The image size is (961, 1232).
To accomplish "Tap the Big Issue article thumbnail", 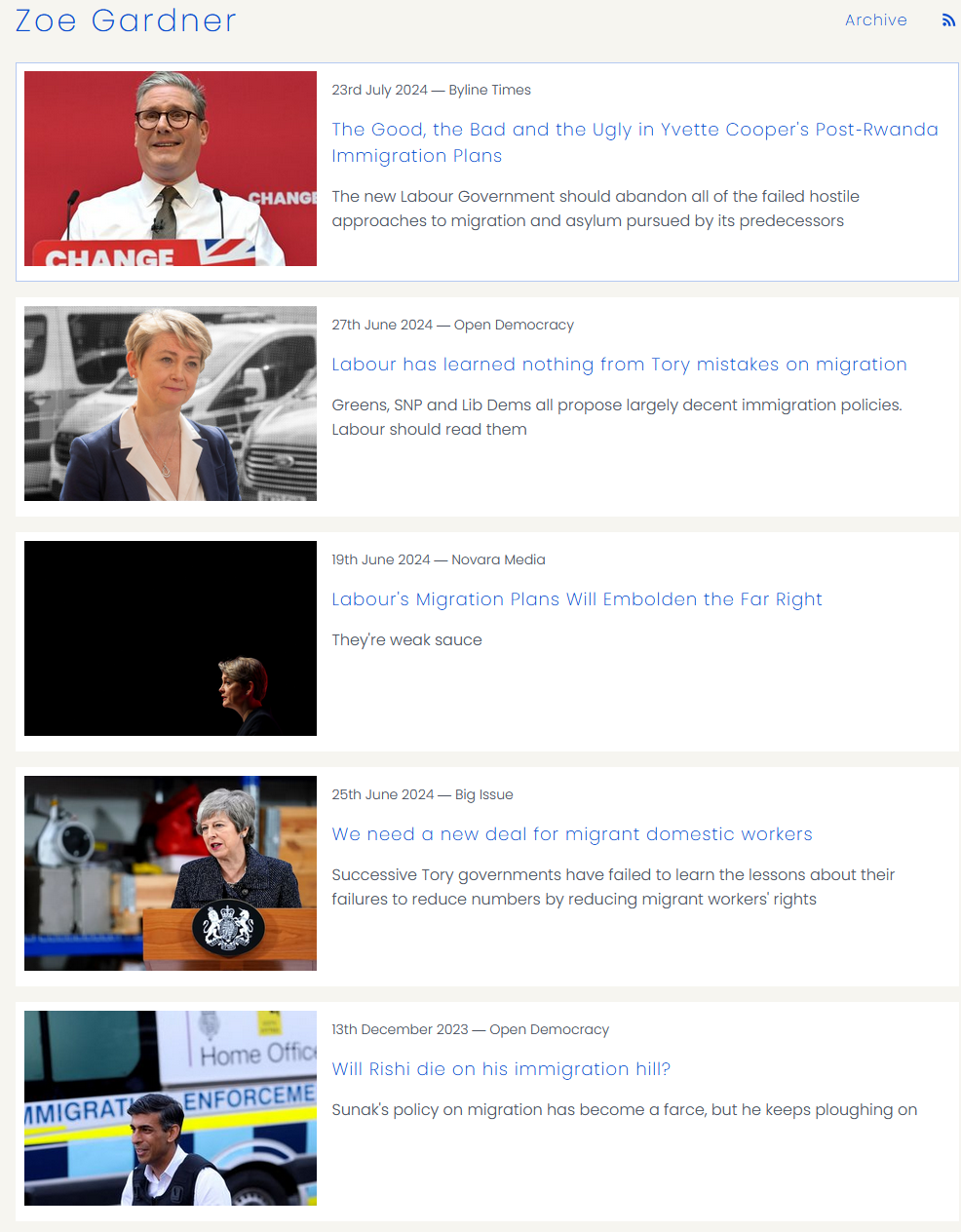I will tap(171, 873).
